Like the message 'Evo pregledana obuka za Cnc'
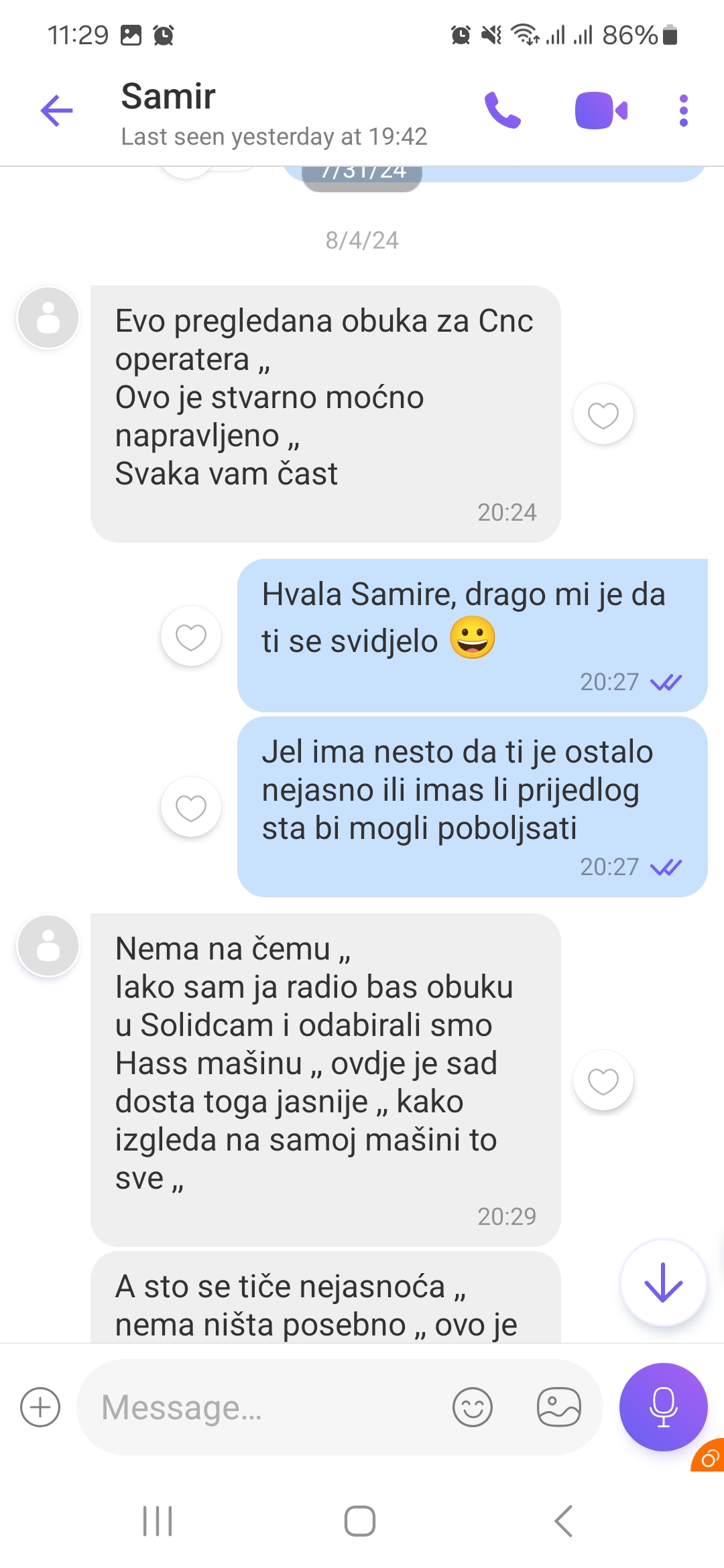 click(x=603, y=415)
